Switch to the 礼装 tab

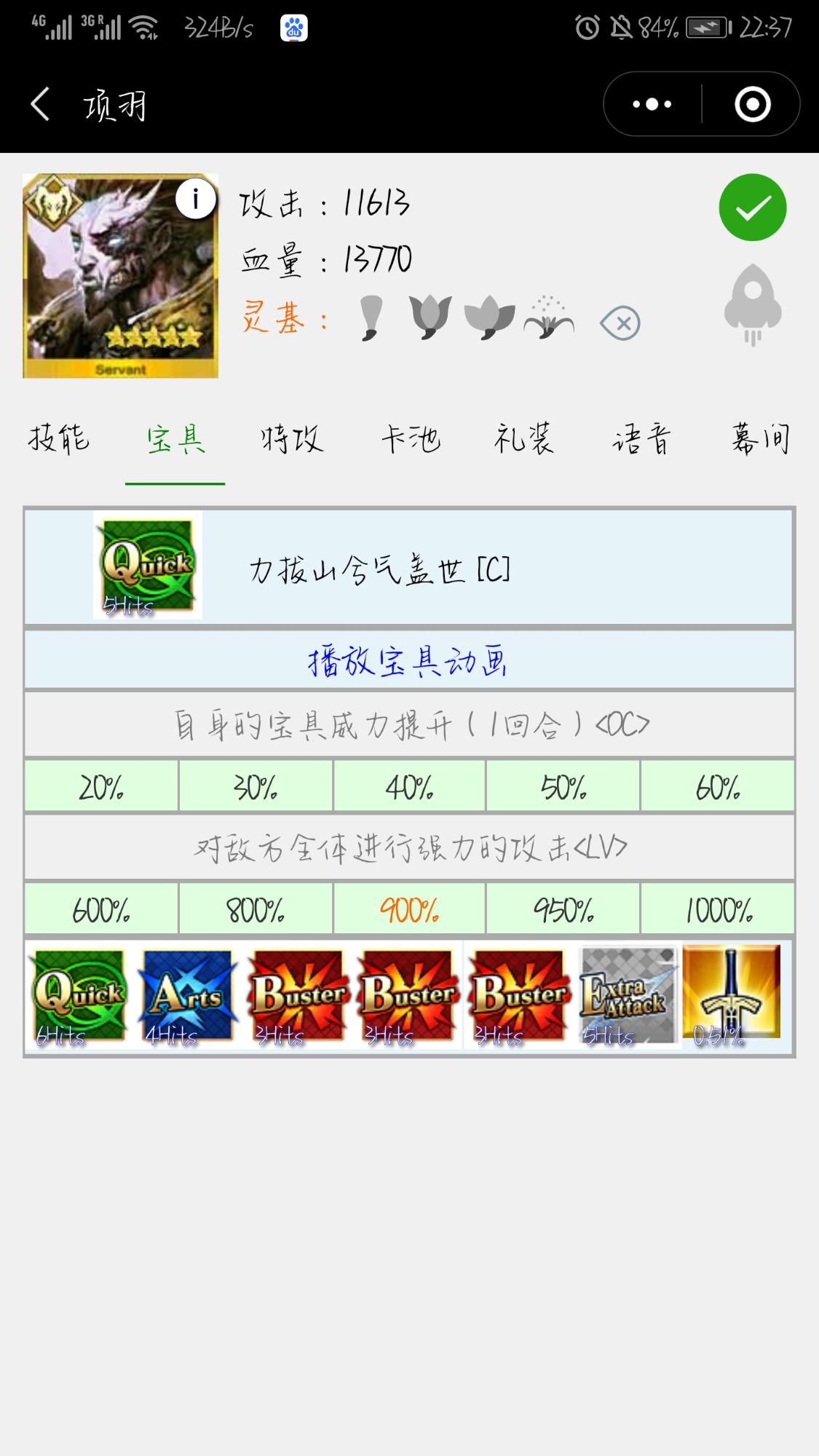click(x=524, y=439)
